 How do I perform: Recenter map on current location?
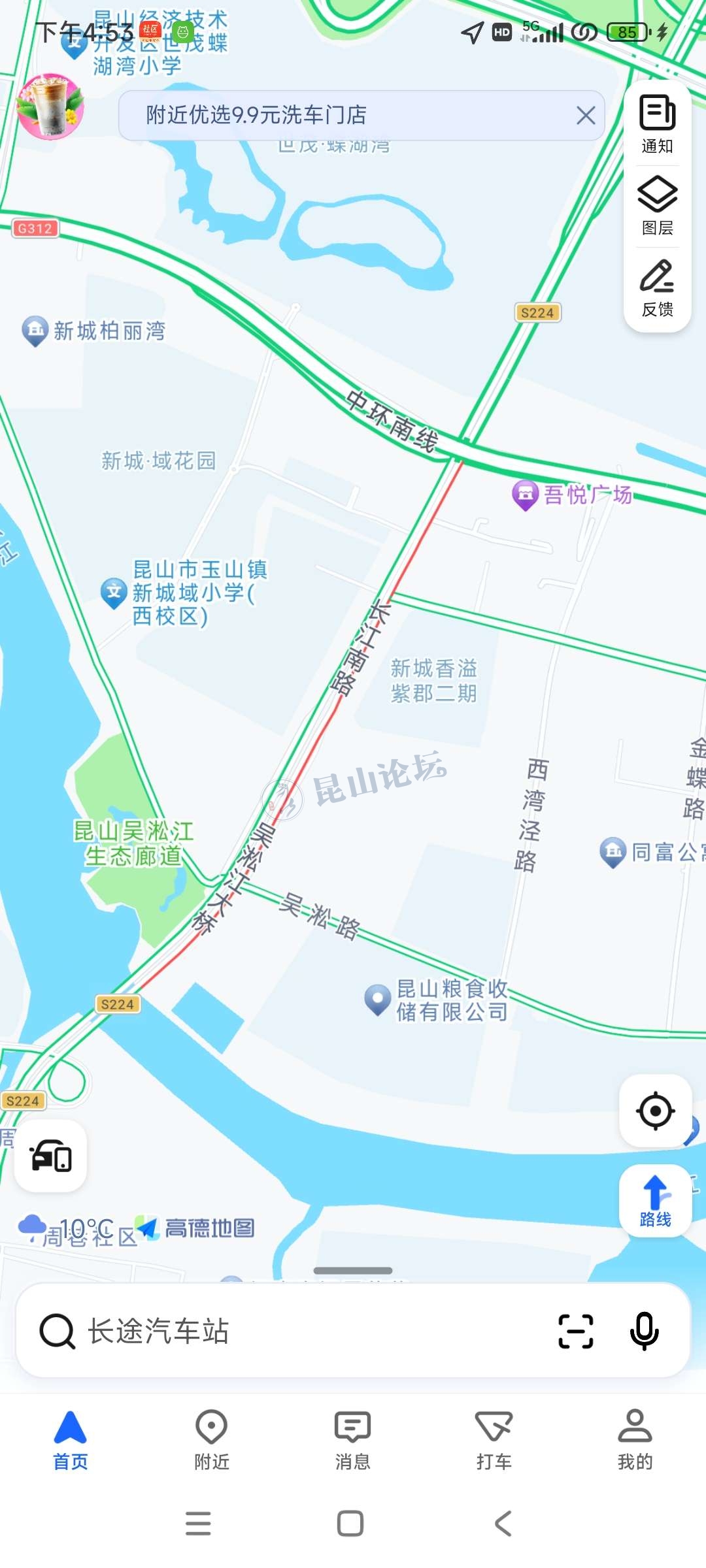(655, 1111)
